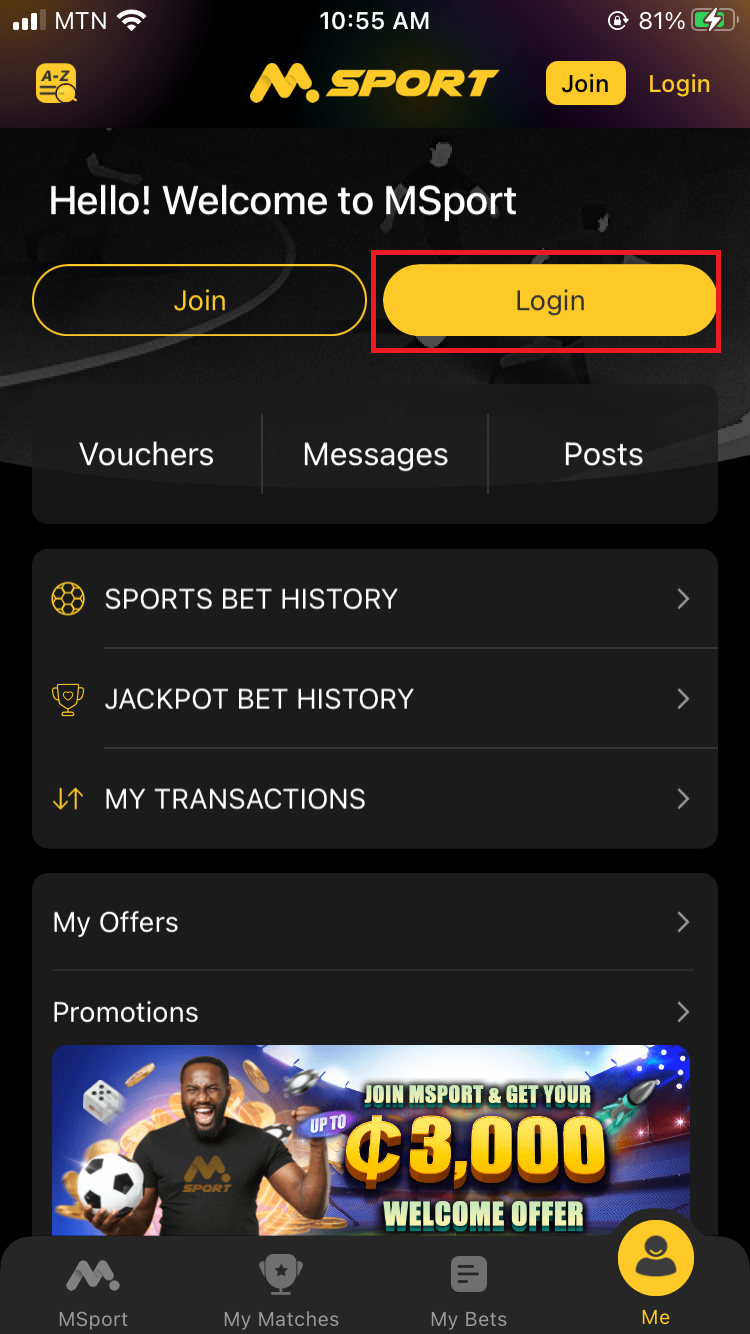The height and width of the screenshot is (1334, 750).
Task: Open the ₵3,000 welcome offer banner
Action: coord(371,1140)
